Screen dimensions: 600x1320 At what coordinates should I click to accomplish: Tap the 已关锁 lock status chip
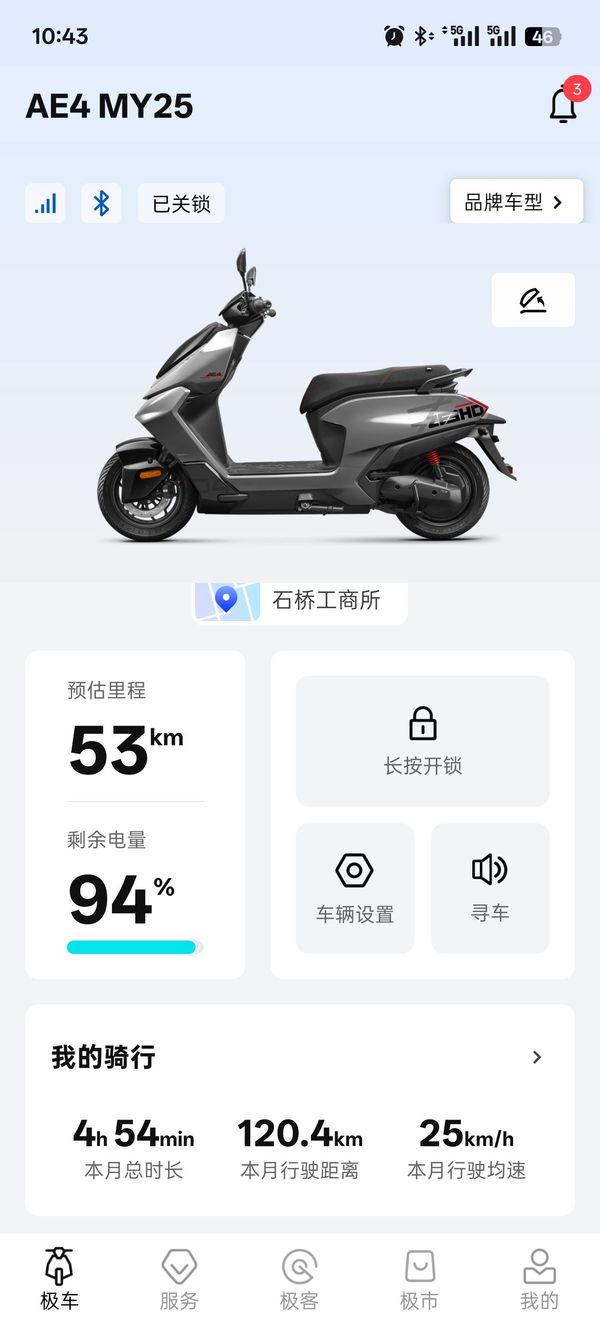tap(181, 203)
